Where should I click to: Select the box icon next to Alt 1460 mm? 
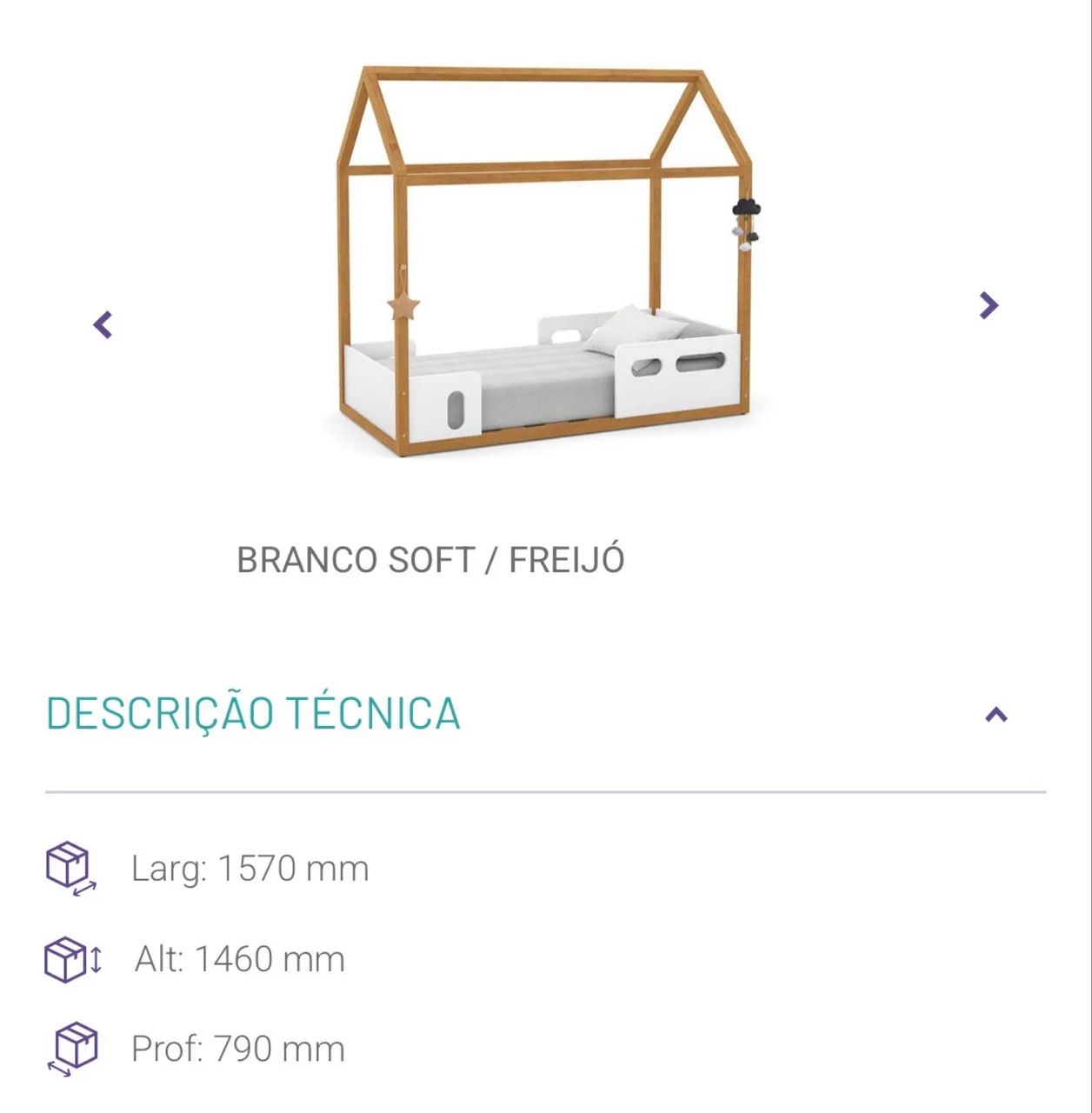tap(68, 958)
